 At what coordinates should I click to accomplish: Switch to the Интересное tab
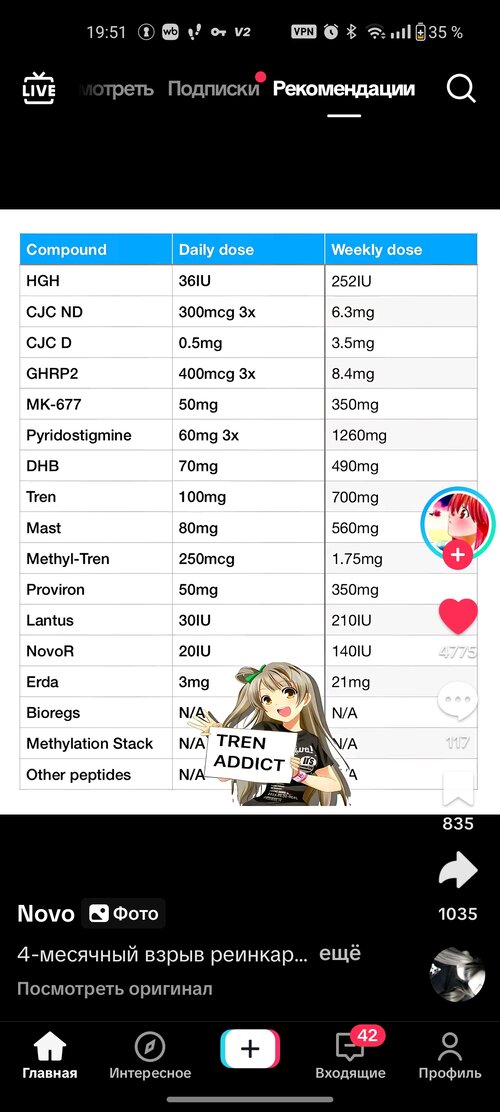150,1056
